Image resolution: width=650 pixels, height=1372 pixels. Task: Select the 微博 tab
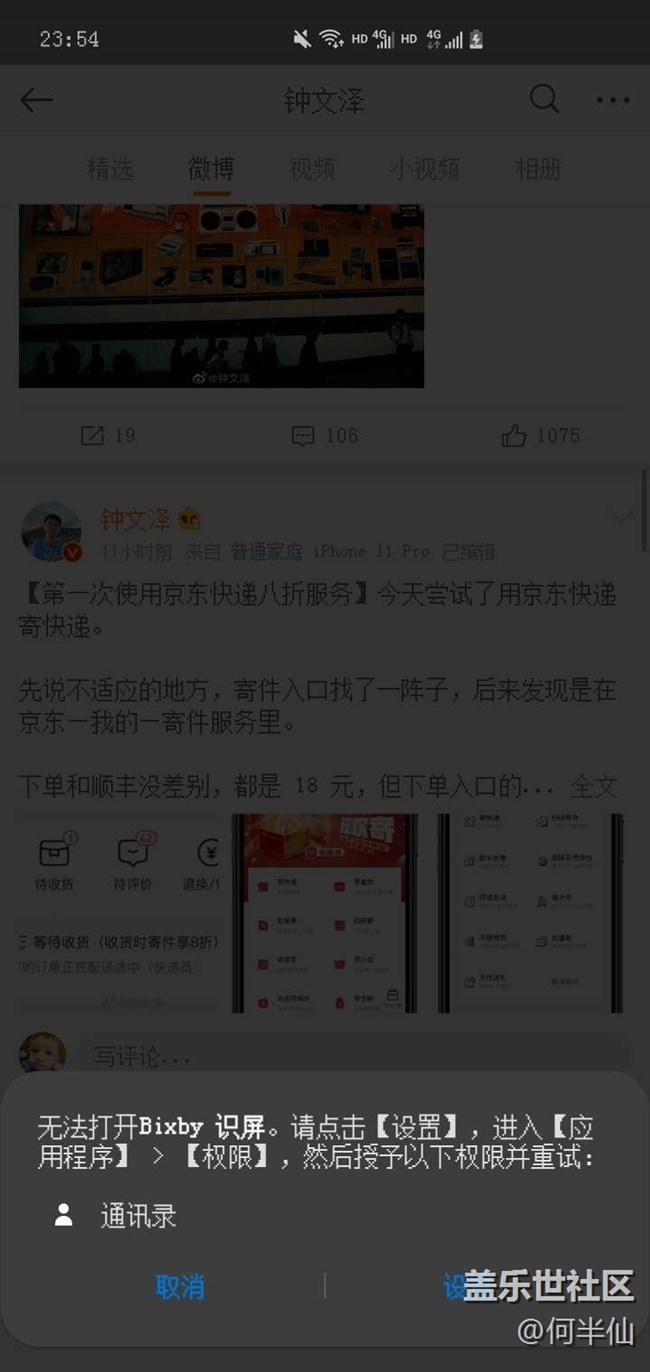click(211, 169)
